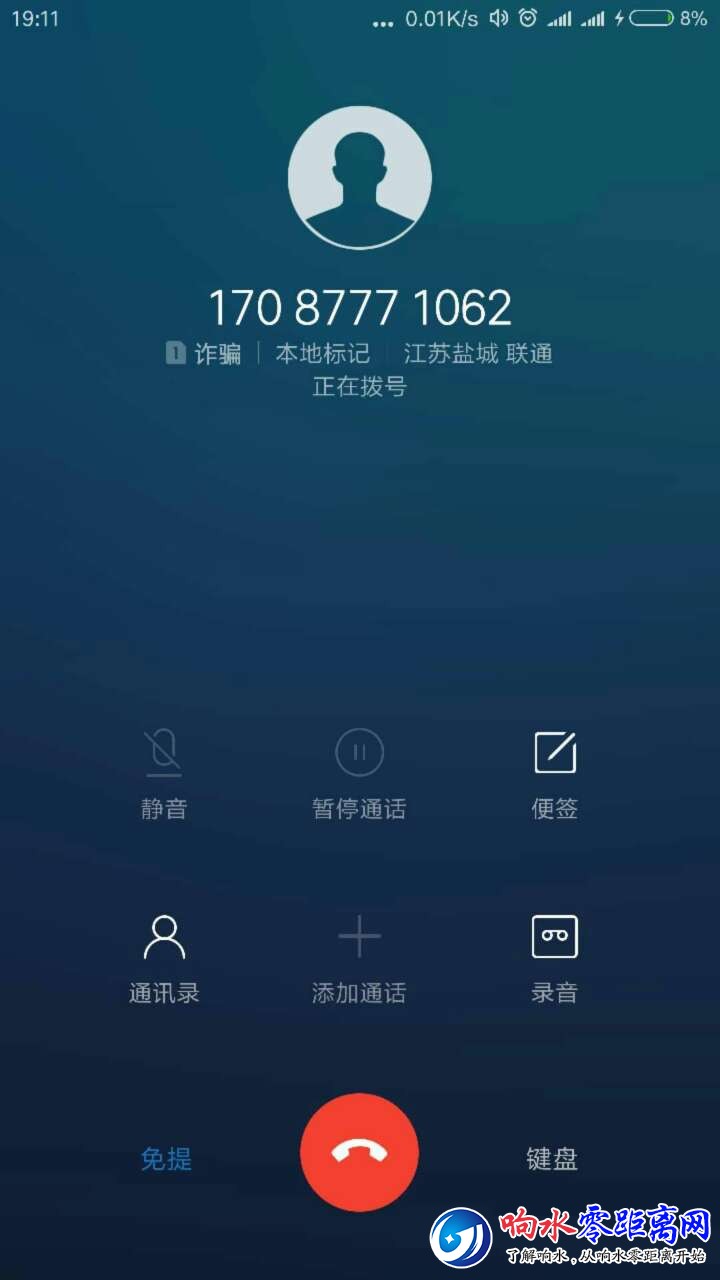This screenshot has width=720, height=1280.
Task: Open the dial keypad 键盘
Action: pos(552,1159)
